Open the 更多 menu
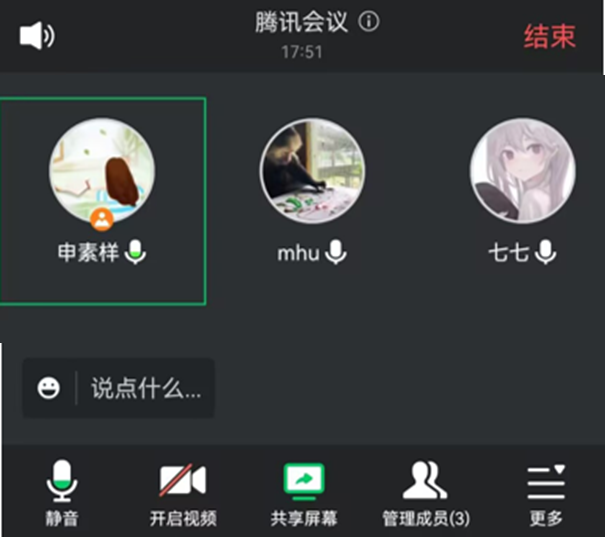605x537 pixels. click(x=546, y=494)
